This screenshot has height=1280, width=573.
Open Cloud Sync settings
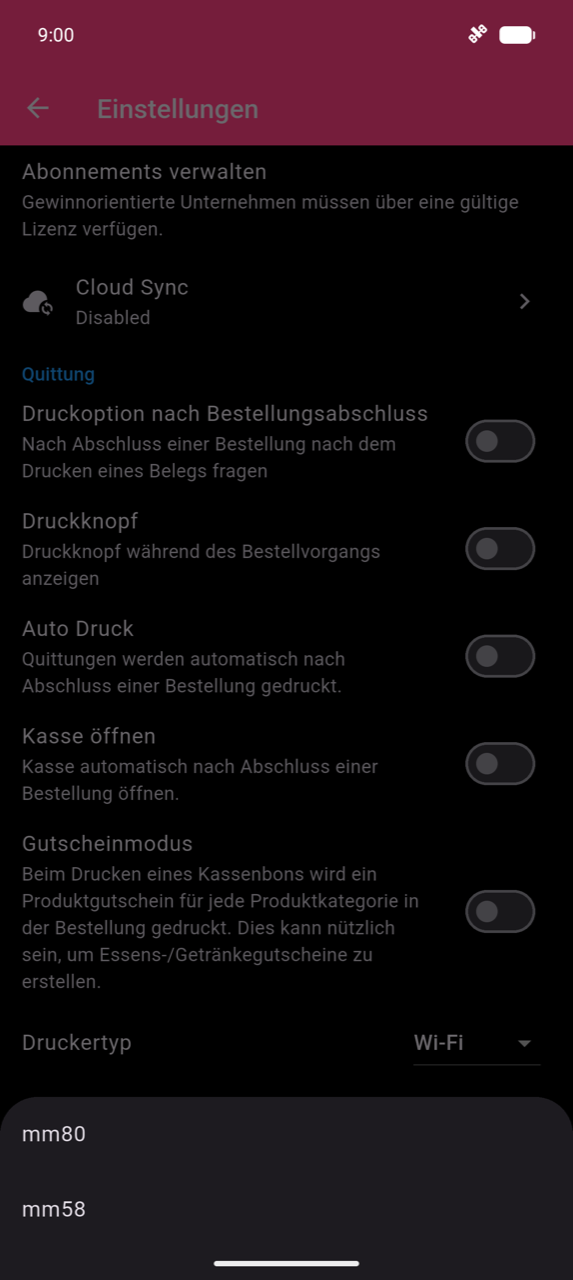point(286,301)
